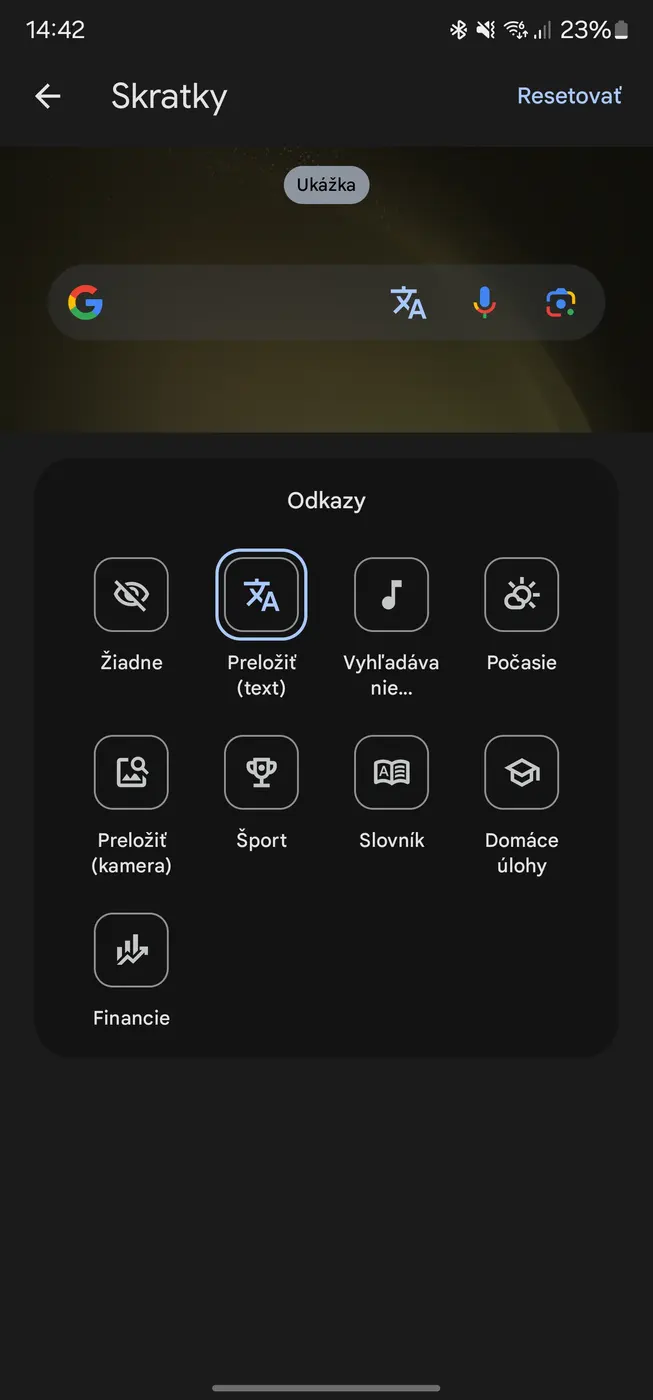This screenshot has height=1400, width=653.
Task: Select the Financie shortcut
Action: pos(131,950)
